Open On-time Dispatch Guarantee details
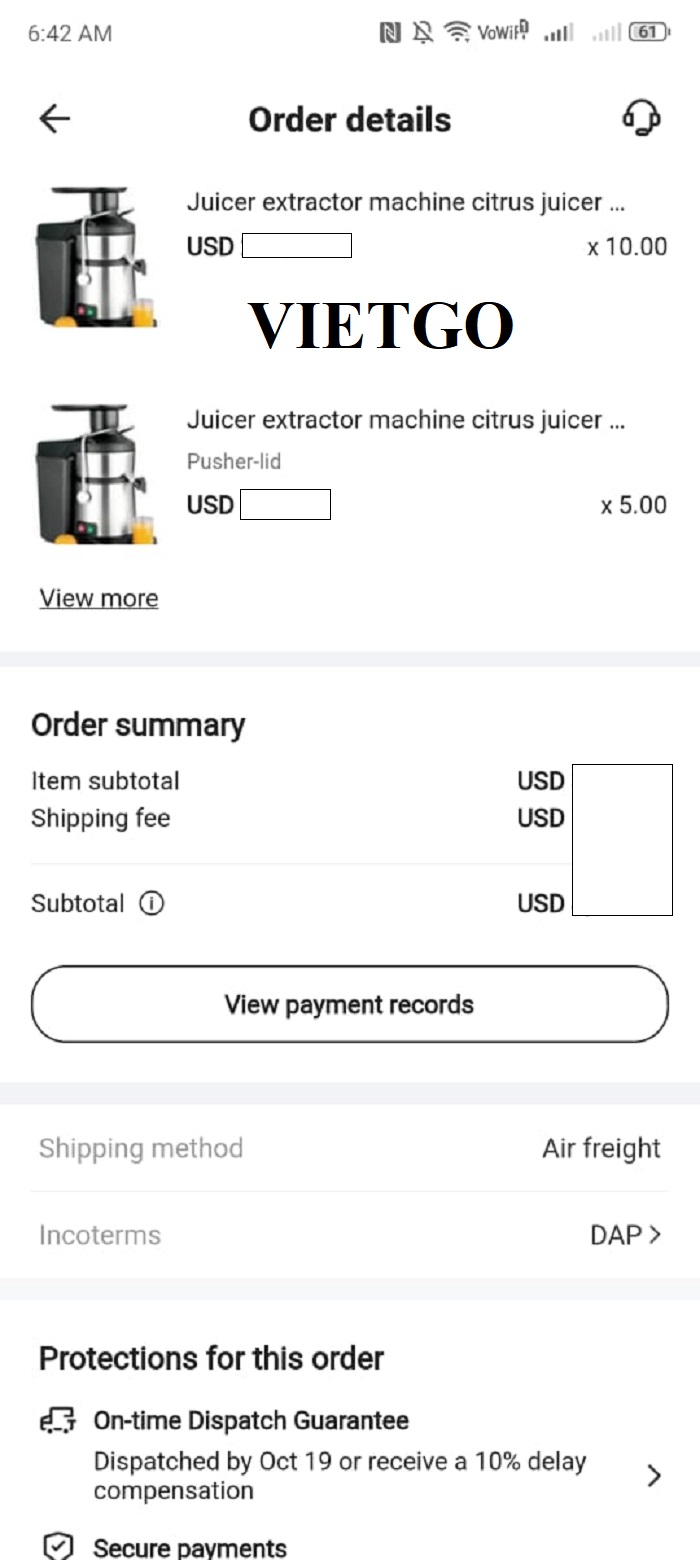The height and width of the screenshot is (1560, 700). click(350, 1455)
